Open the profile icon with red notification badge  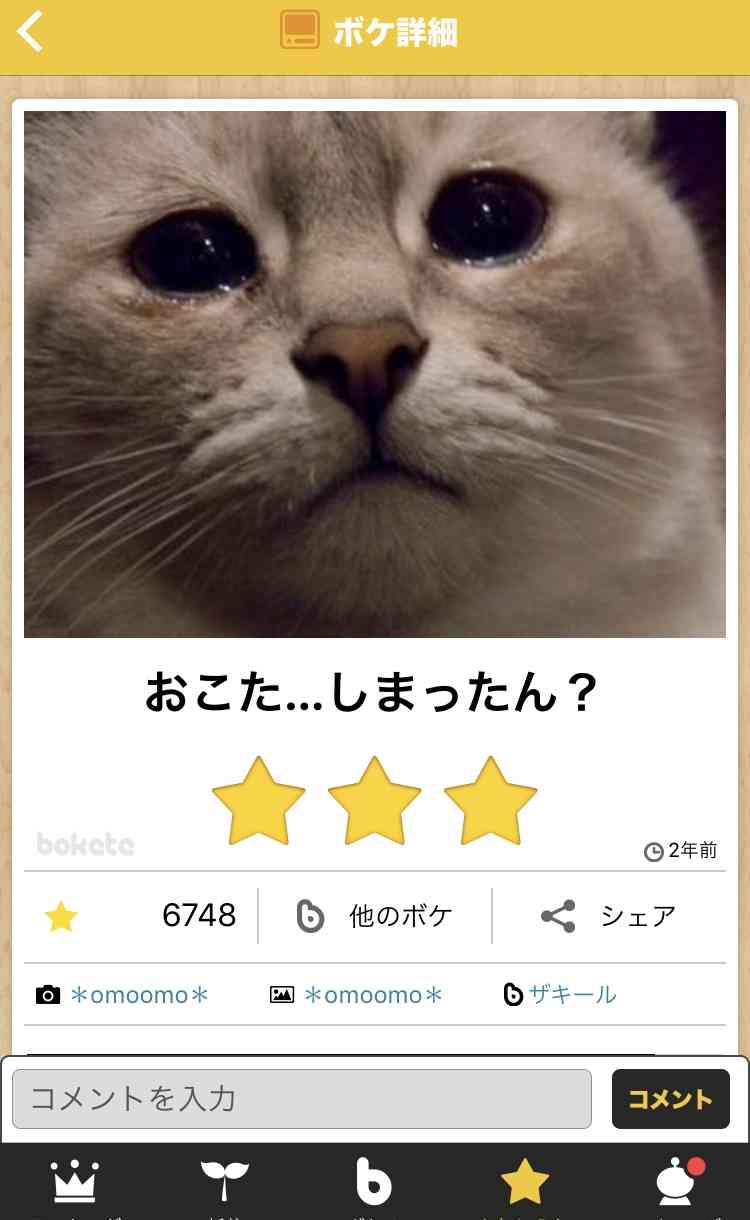point(675,1180)
